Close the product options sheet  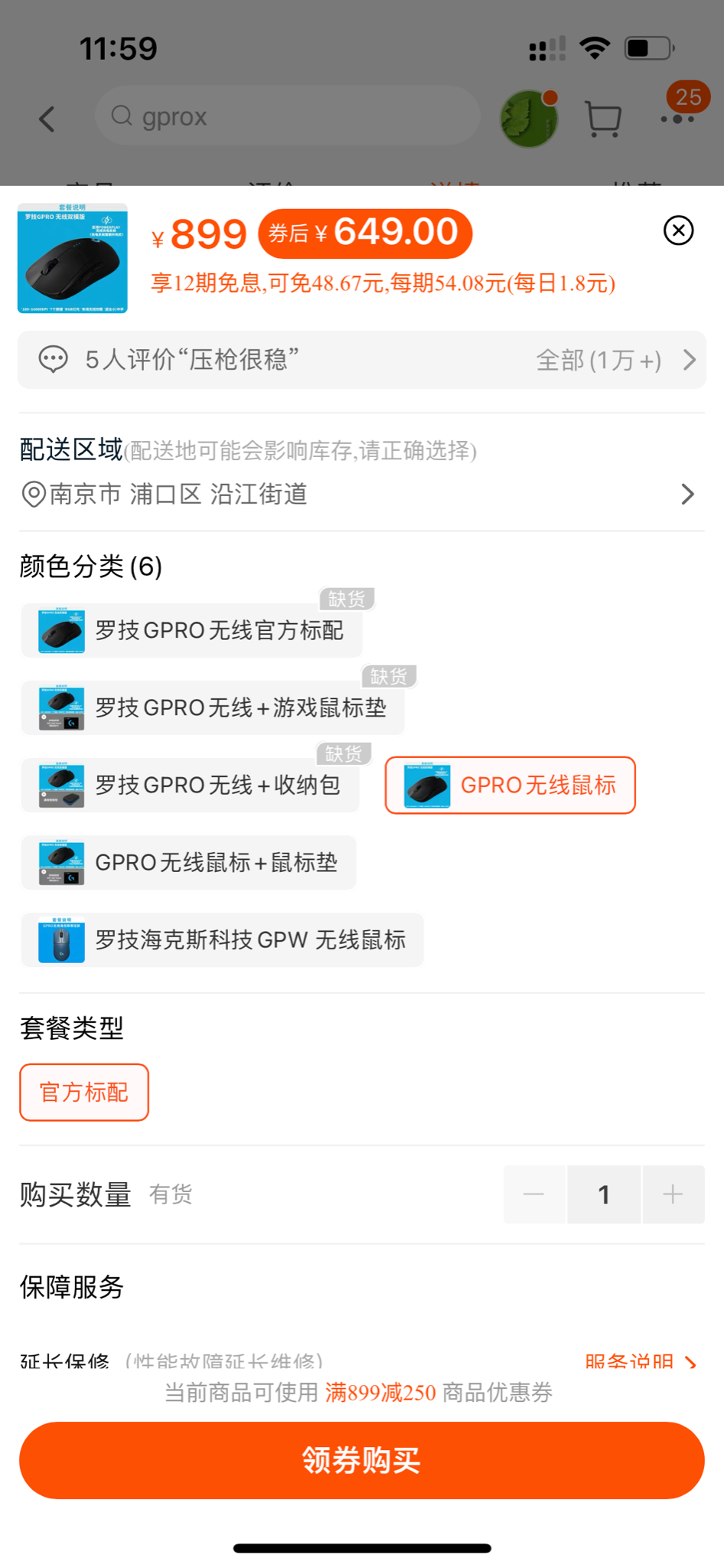click(678, 230)
